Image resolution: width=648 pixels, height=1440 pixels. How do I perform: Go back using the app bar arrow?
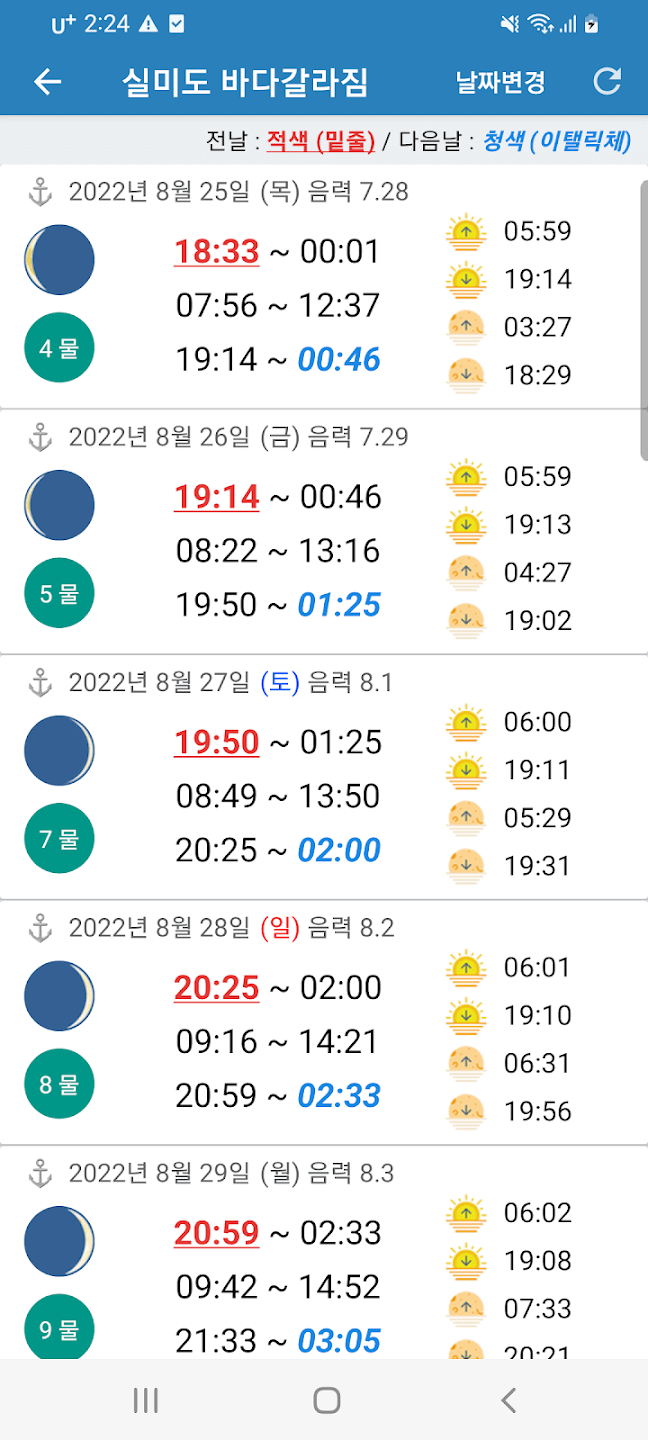point(48,82)
